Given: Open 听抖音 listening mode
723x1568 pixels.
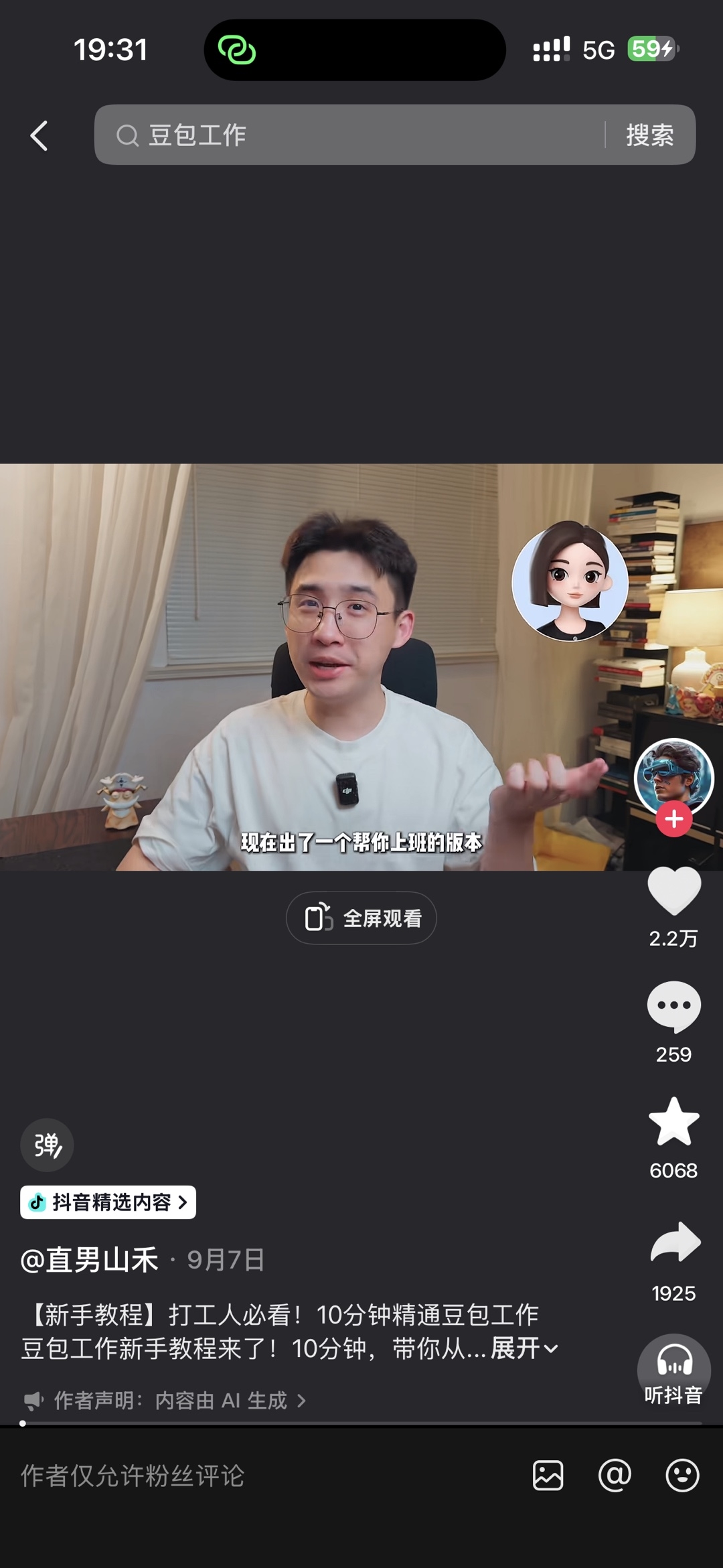Looking at the screenshot, I should tap(674, 1370).
